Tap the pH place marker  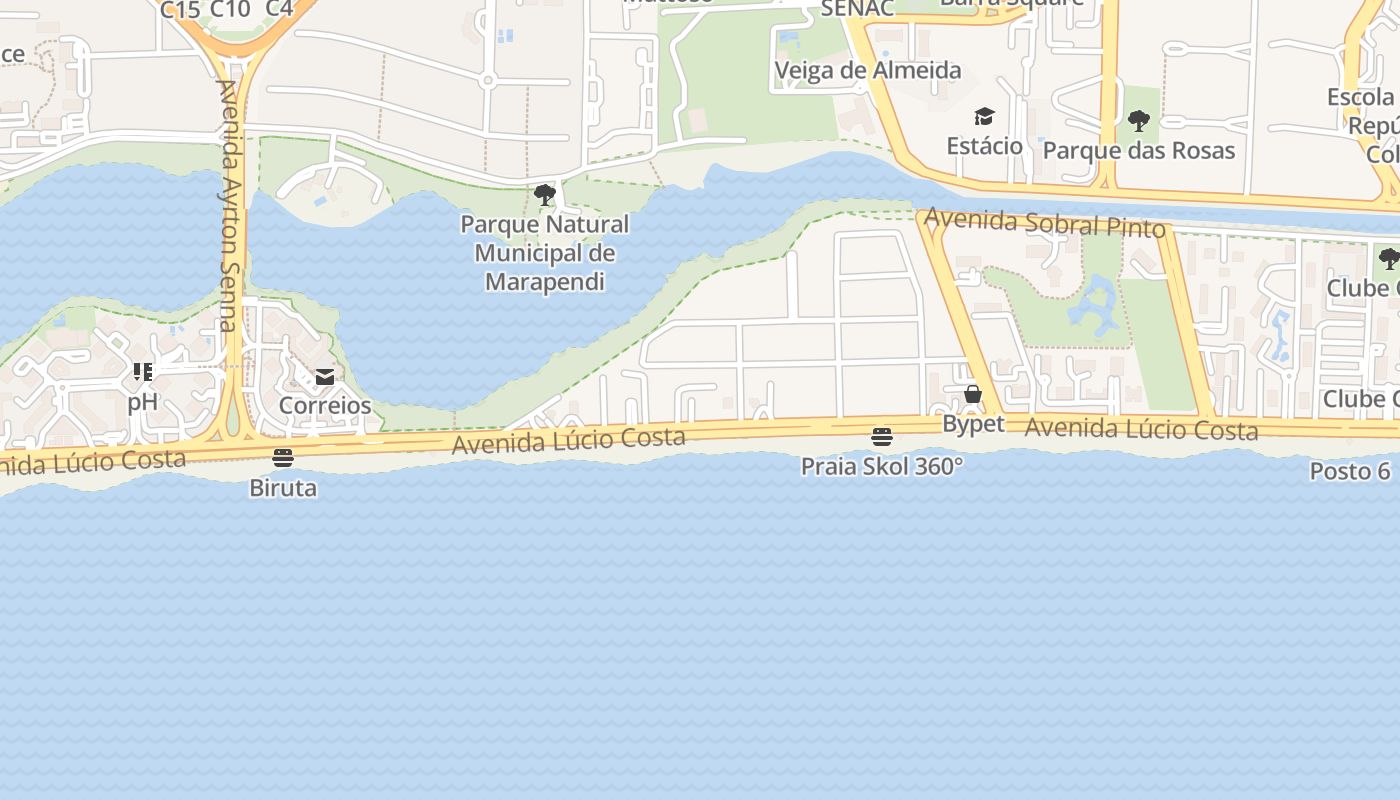point(143,373)
